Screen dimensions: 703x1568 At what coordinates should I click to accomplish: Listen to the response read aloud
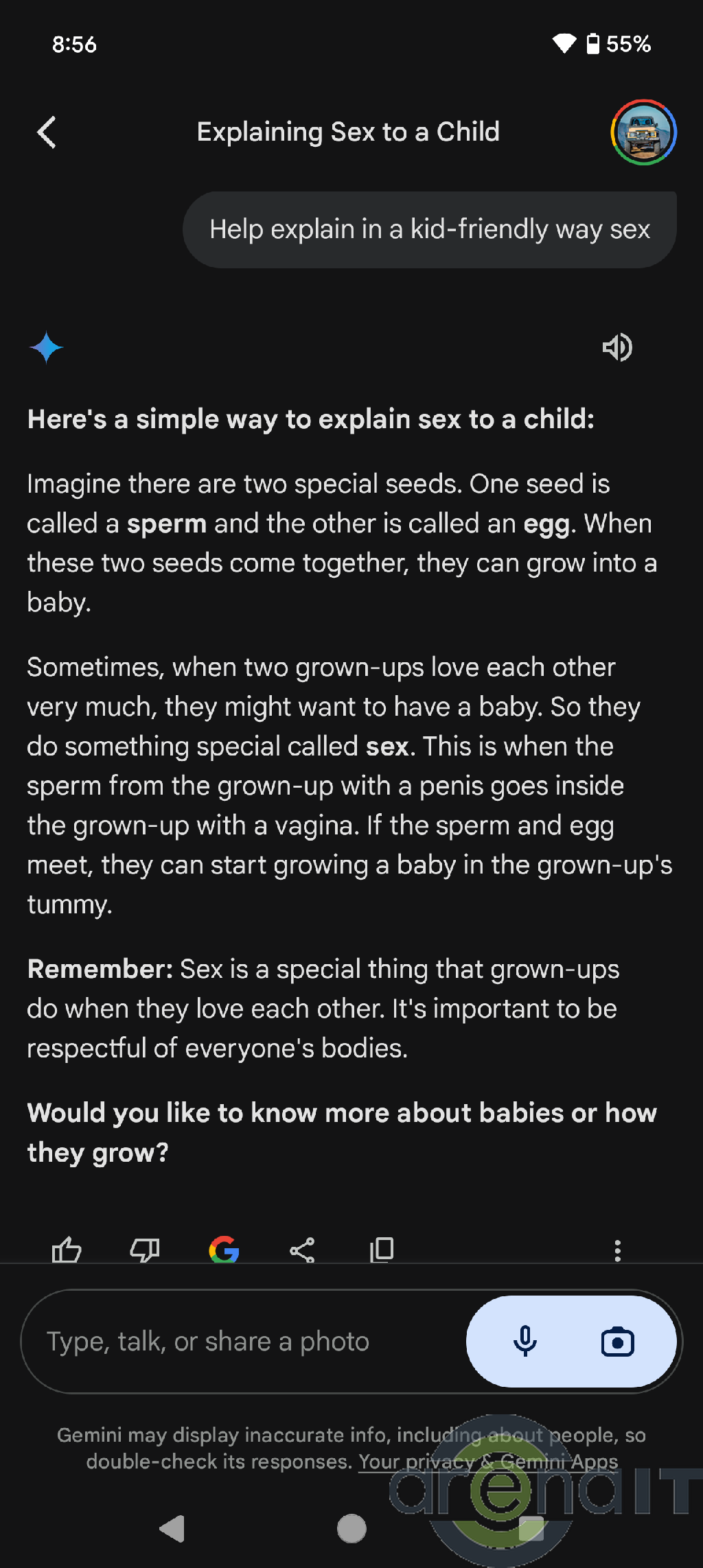coord(617,348)
